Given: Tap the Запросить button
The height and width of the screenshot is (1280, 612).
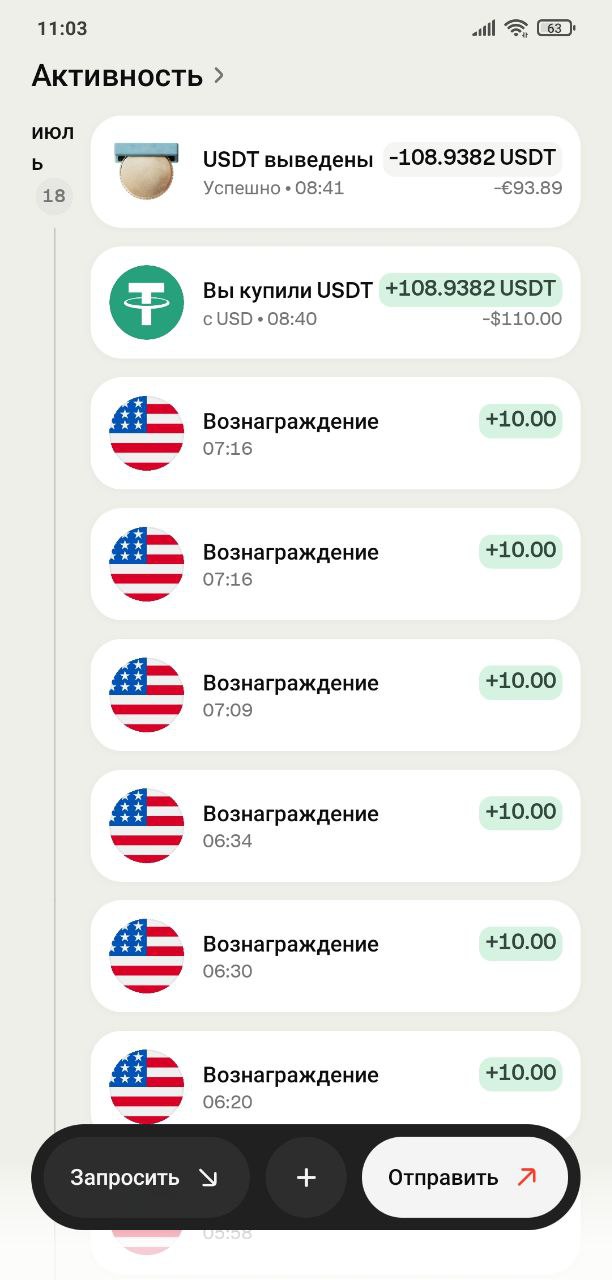Looking at the screenshot, I should [145, 1177].
